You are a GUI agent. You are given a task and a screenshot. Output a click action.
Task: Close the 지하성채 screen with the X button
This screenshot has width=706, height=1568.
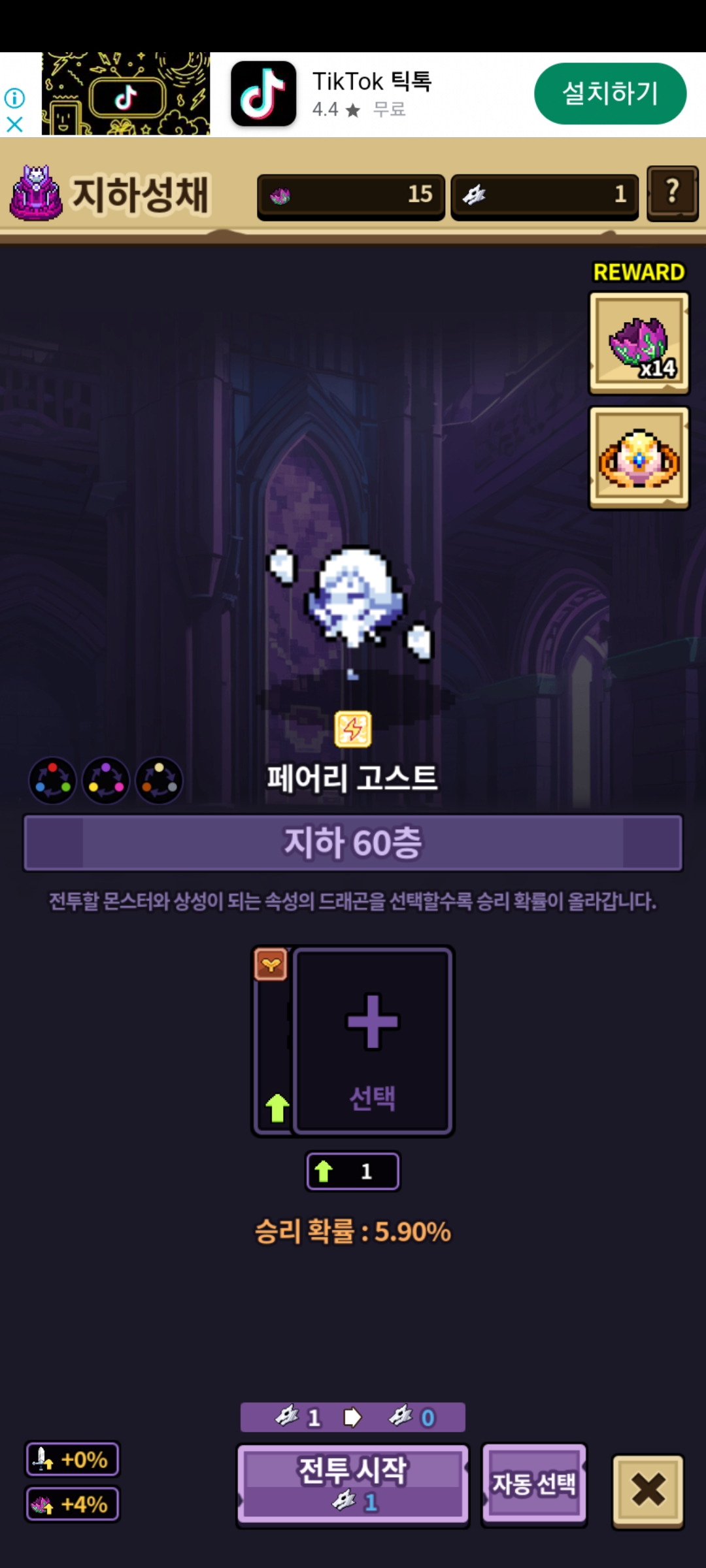[648, 1490]
